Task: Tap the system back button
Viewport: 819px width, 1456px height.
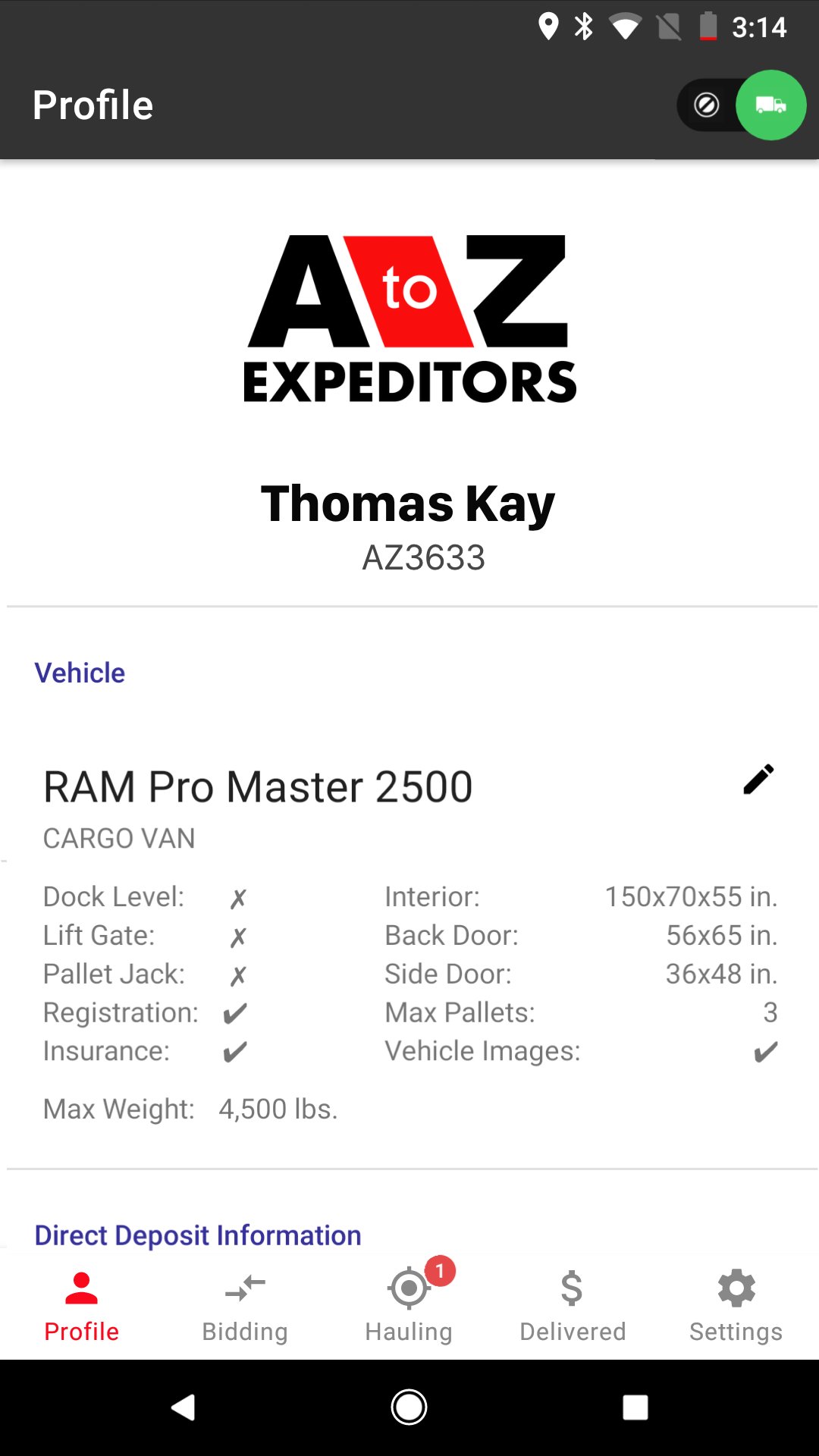Action: click(x=184, y=1407)
